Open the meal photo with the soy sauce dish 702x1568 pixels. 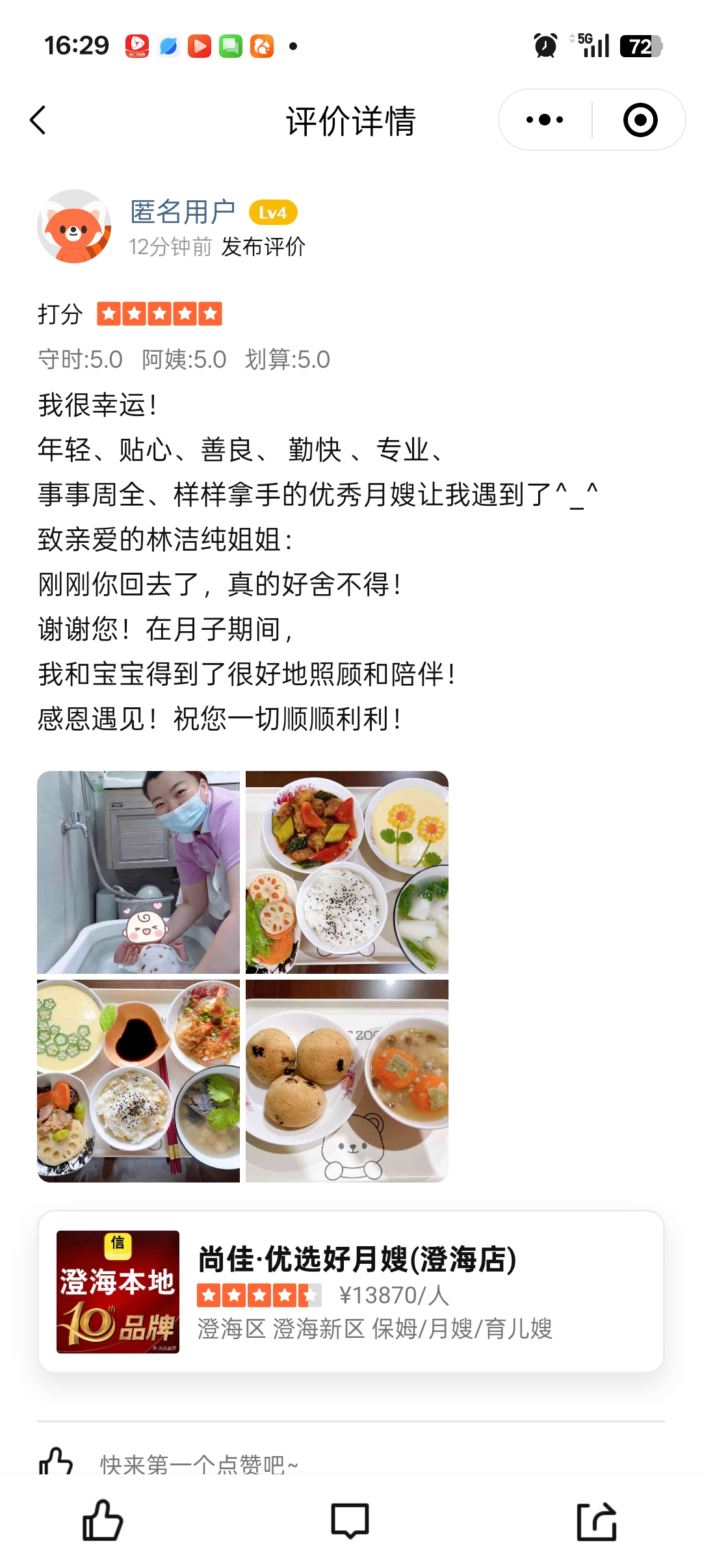pos(138,1080)
